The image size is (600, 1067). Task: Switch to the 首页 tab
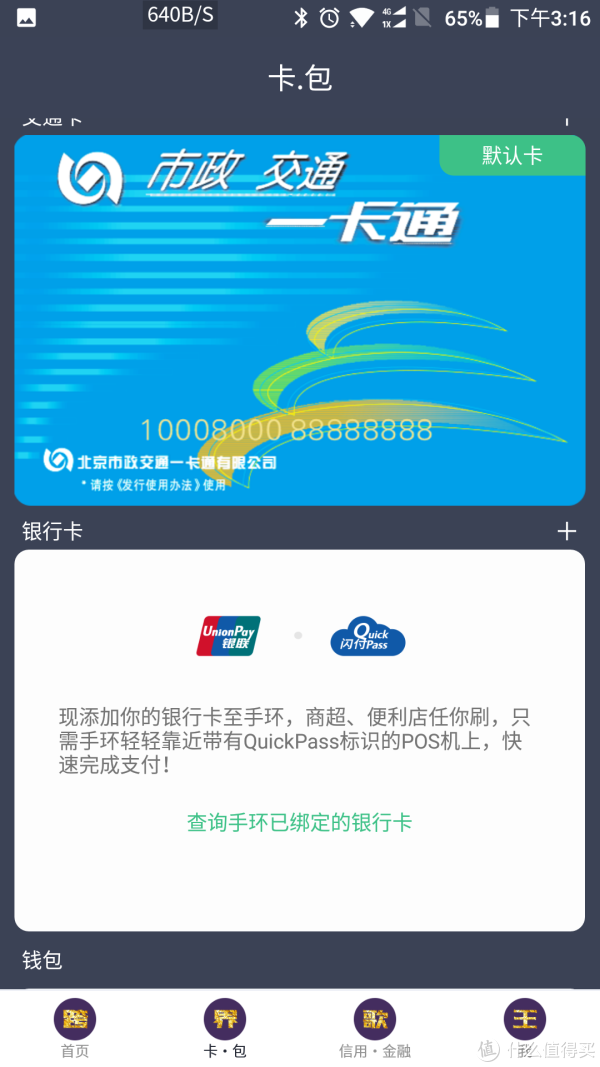[75, 1028]
